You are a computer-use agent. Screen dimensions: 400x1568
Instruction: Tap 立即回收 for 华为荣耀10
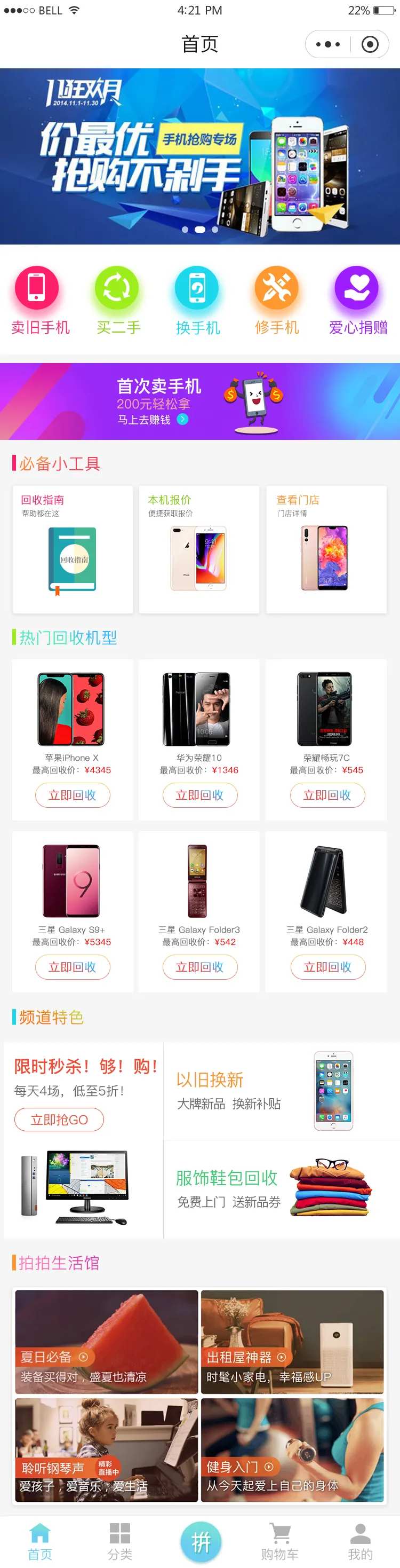click(x=199, y=795)
